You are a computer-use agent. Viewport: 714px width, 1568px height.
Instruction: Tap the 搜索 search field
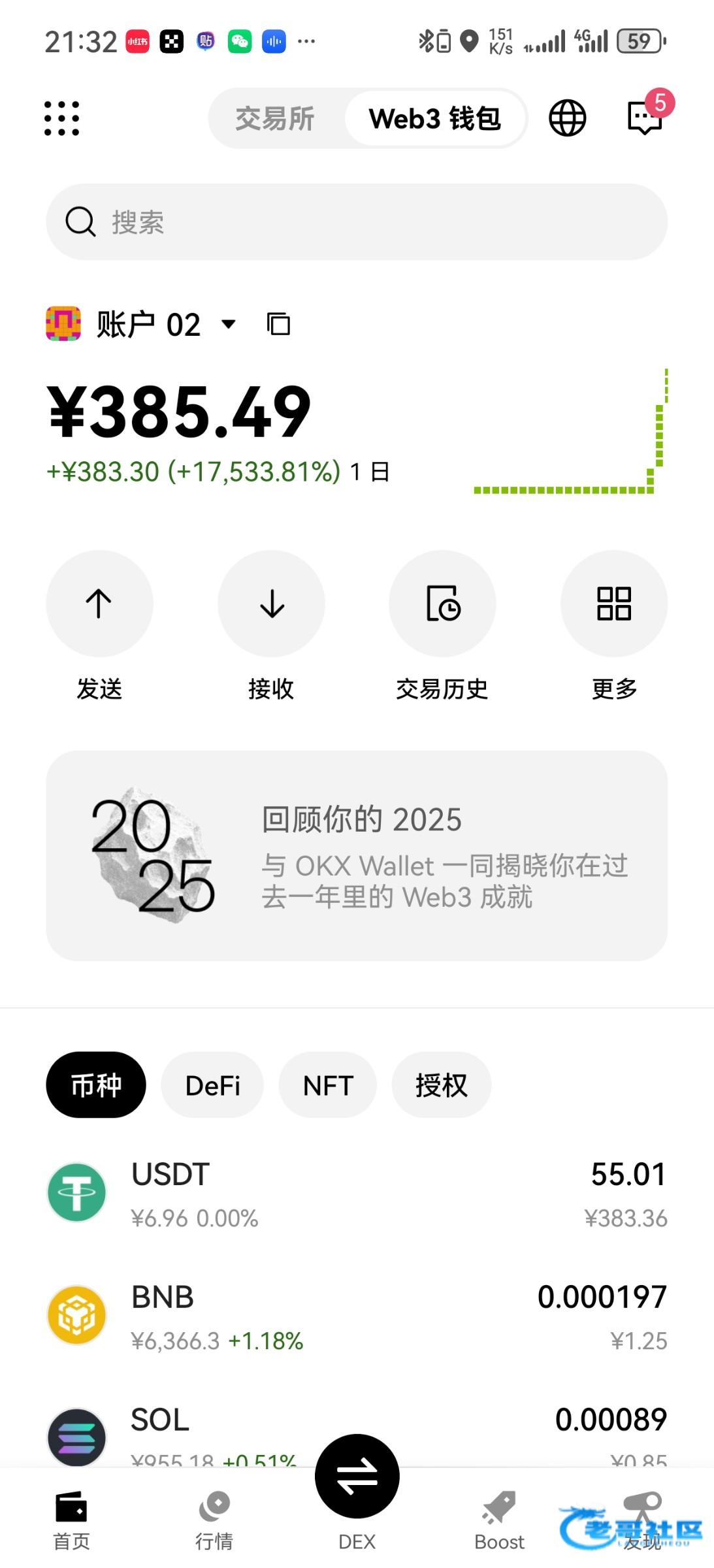[x=357, y=222]
